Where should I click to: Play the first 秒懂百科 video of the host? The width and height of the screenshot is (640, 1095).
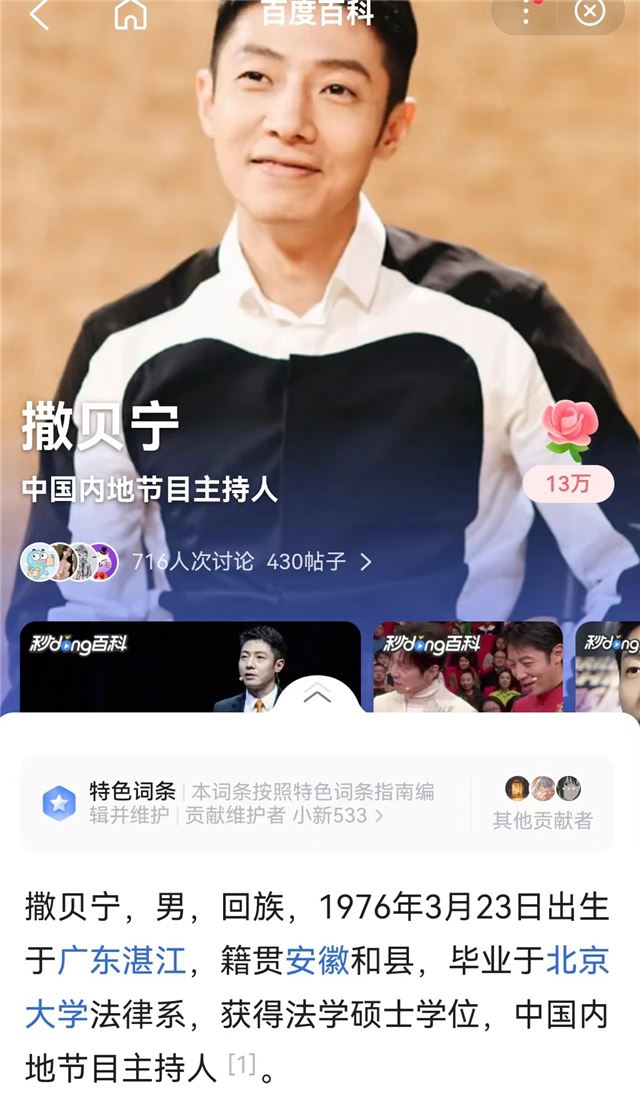(190, 667)
